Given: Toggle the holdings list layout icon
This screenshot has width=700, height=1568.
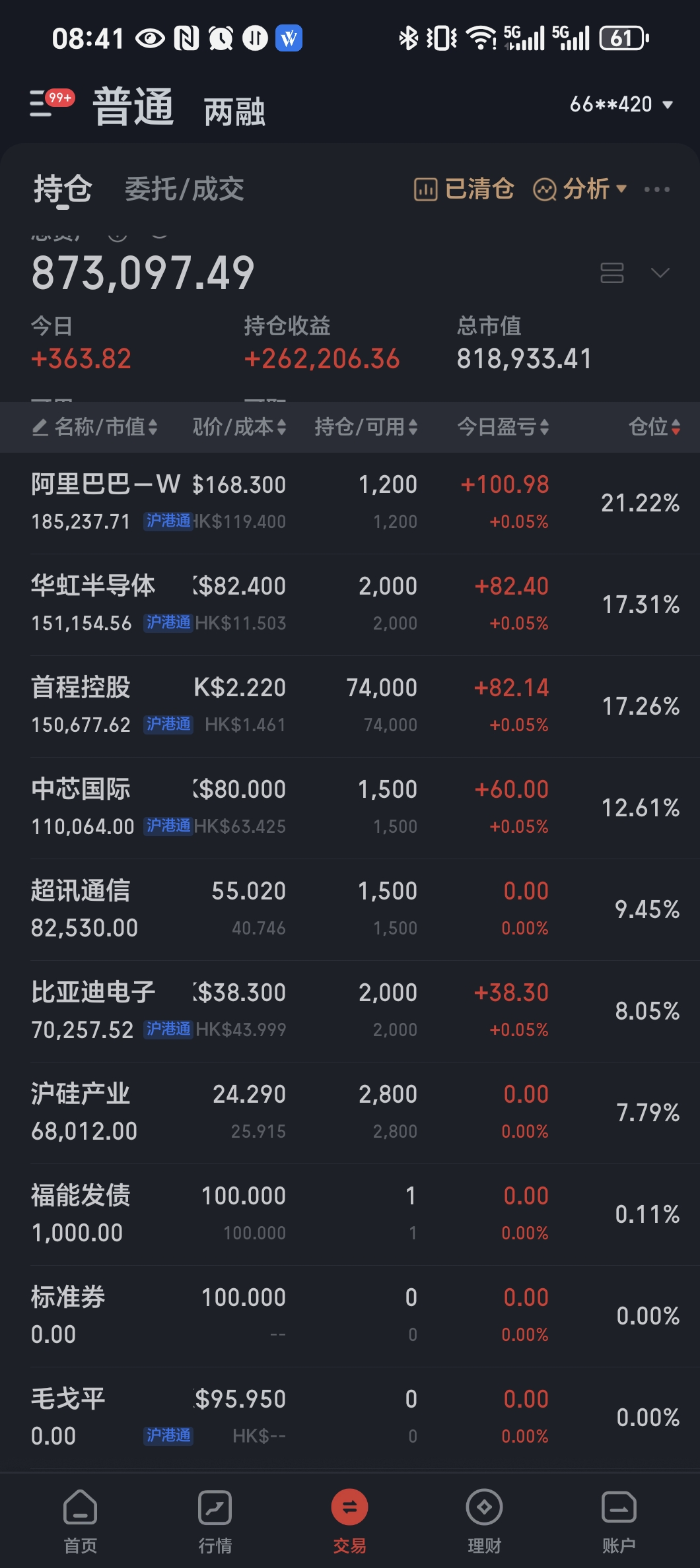Looking at the screenshot, I should tap(612, 273).
